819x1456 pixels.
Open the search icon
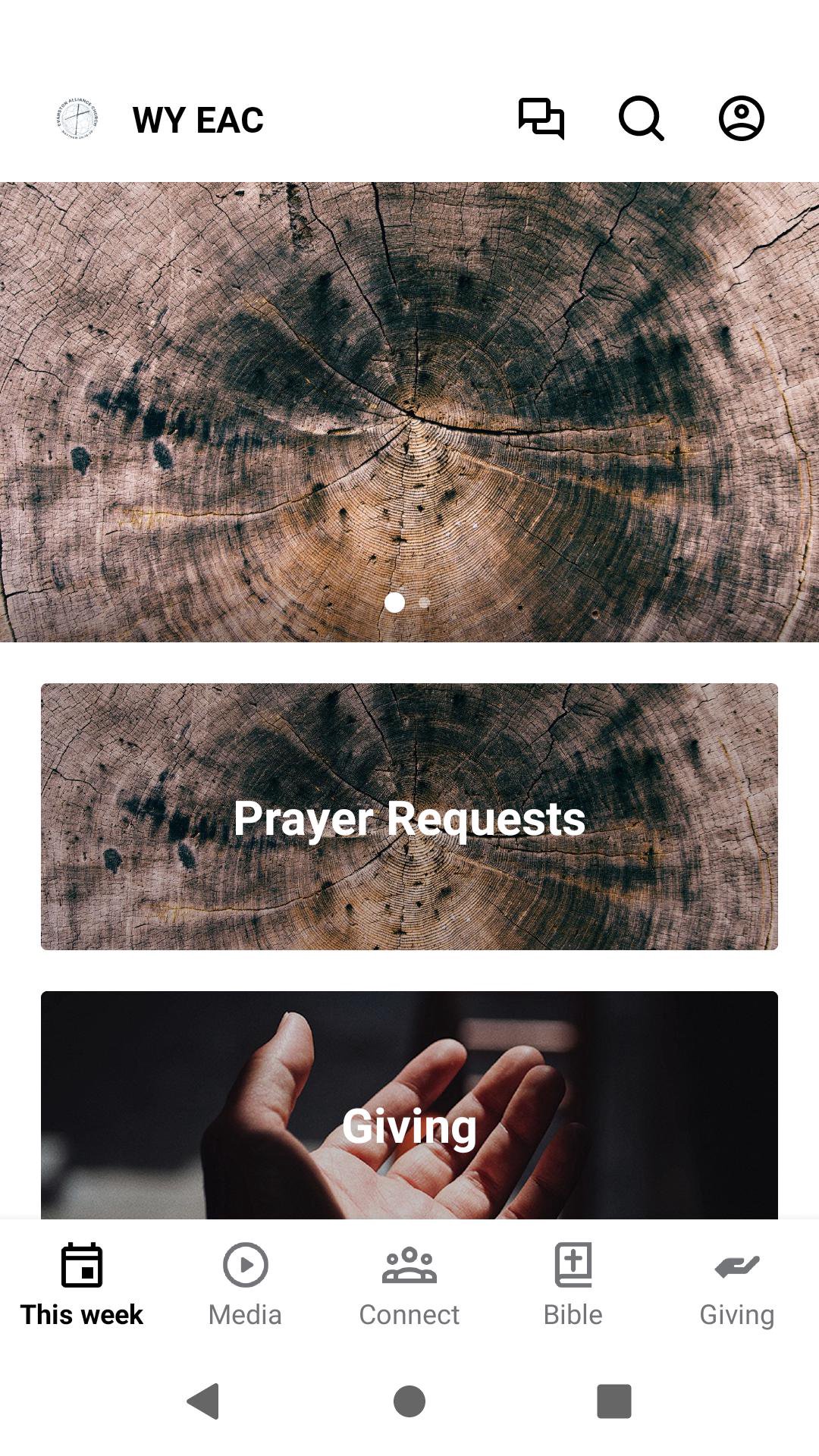pos(641,118)
